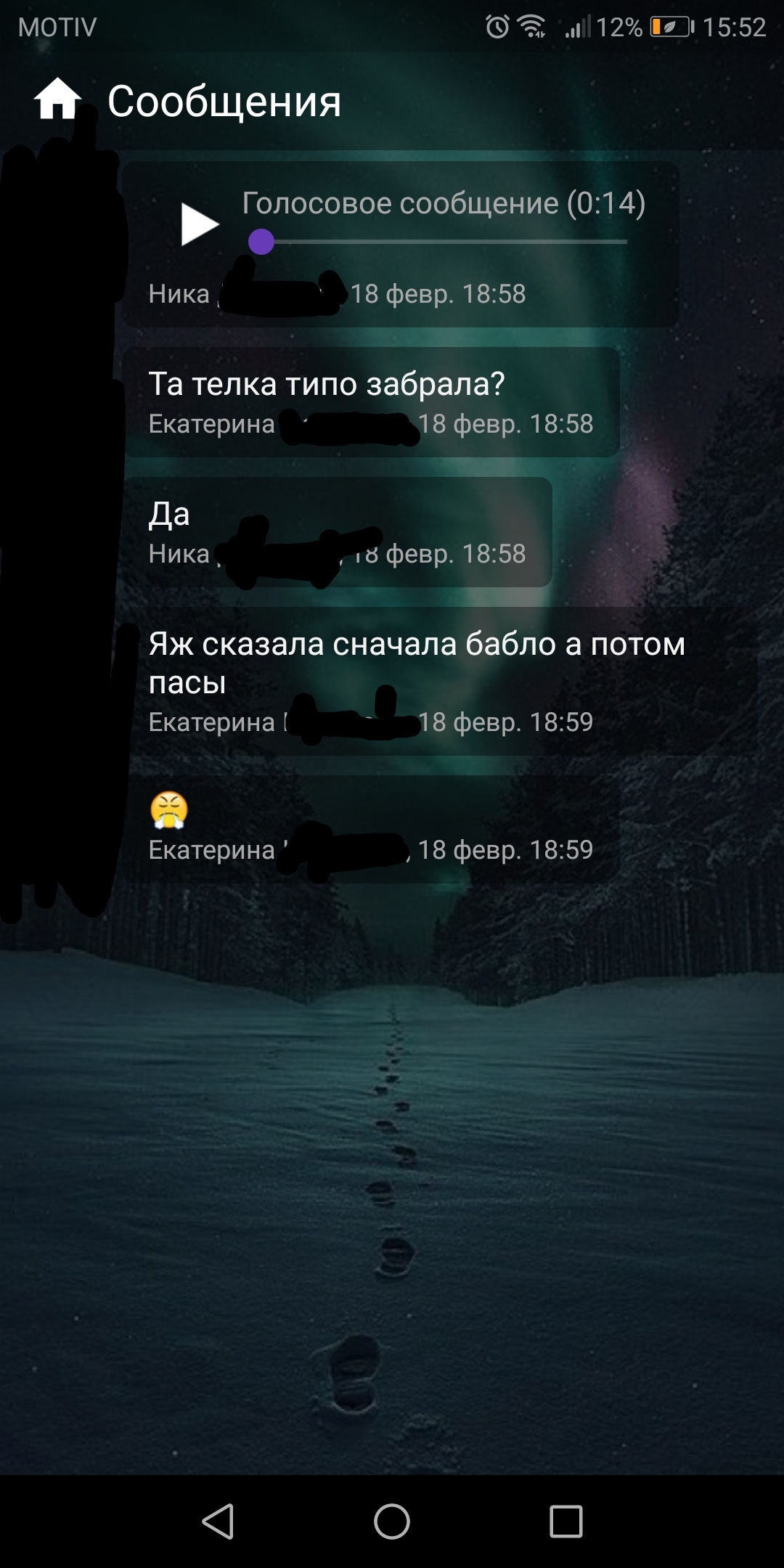The width and height of the screenshot is (784, 1568).
Task: Tap the home icon beside Сообщения
Action: point(57,99)
